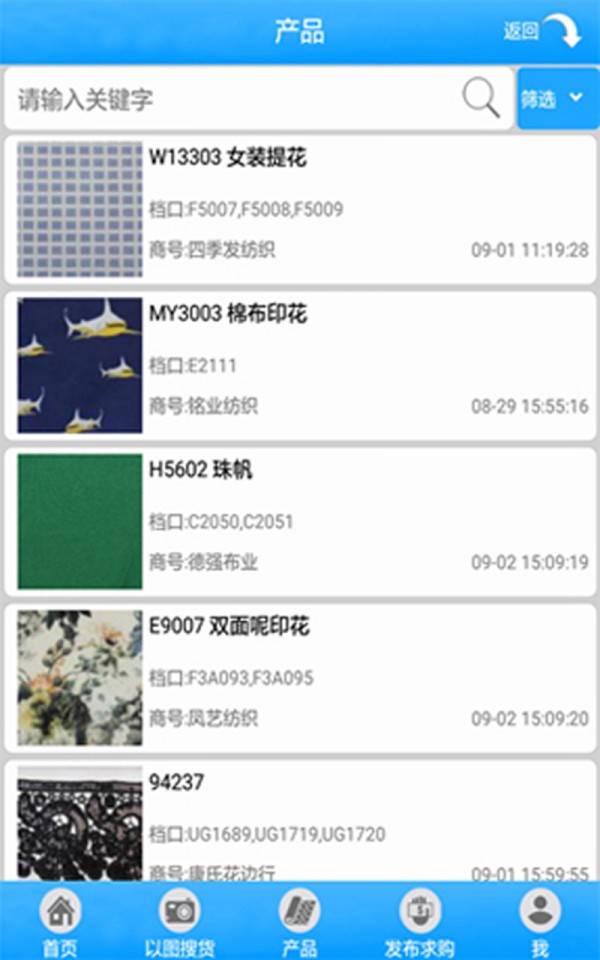Open product W13303 女装提花

click(300, 209)
